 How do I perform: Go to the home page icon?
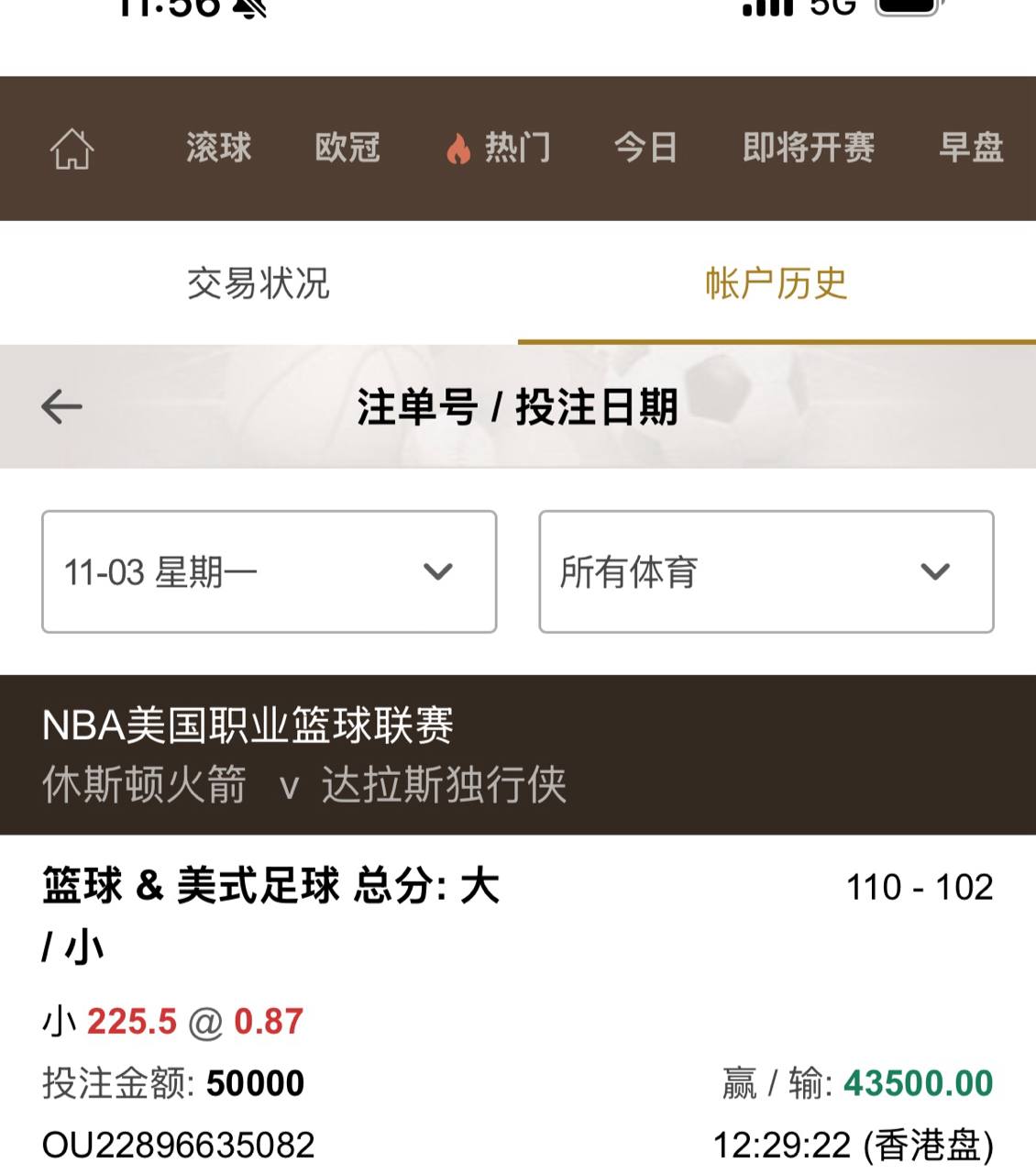[72, 149]
